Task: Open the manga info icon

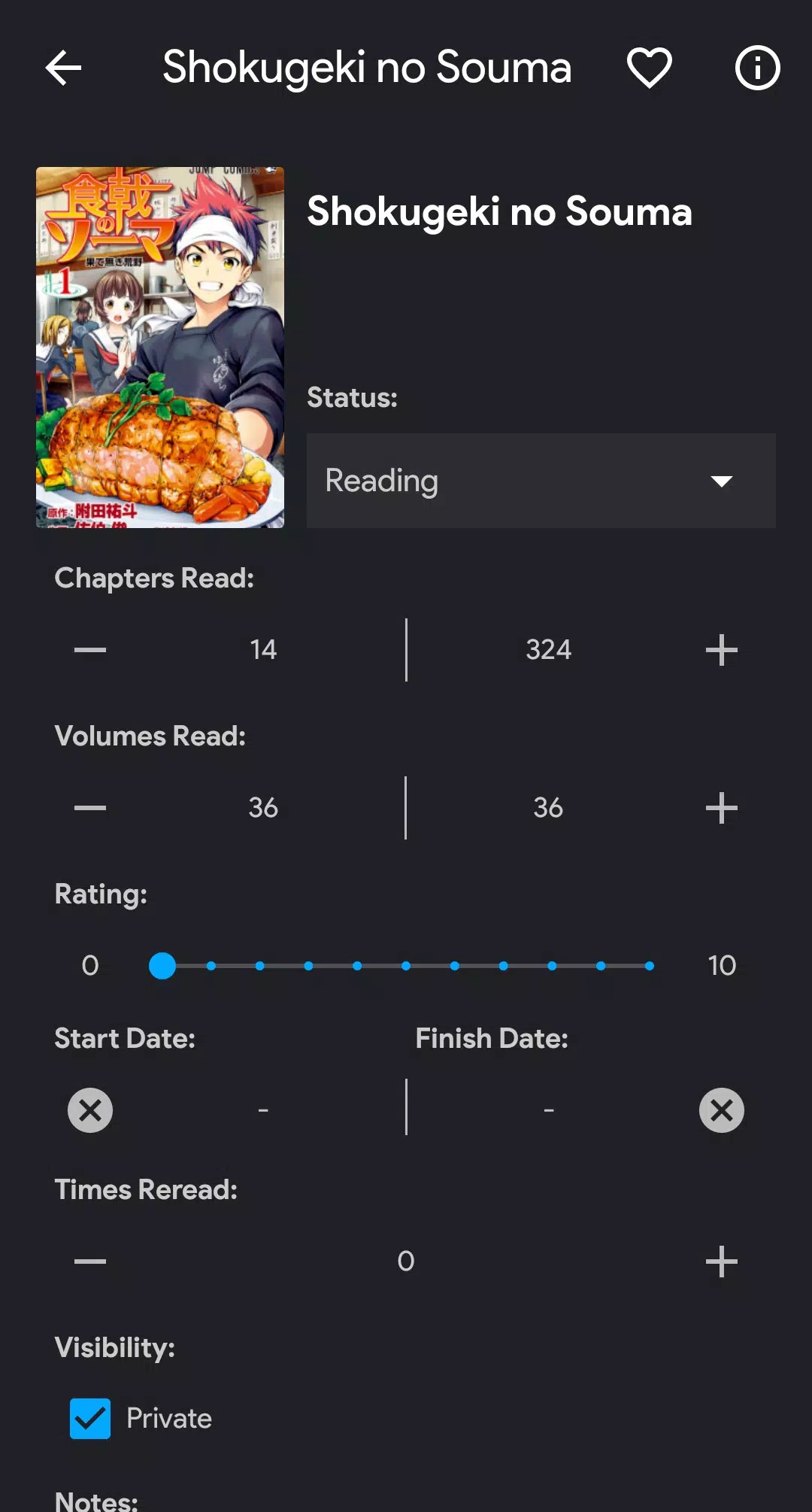Action: [756, 68]
